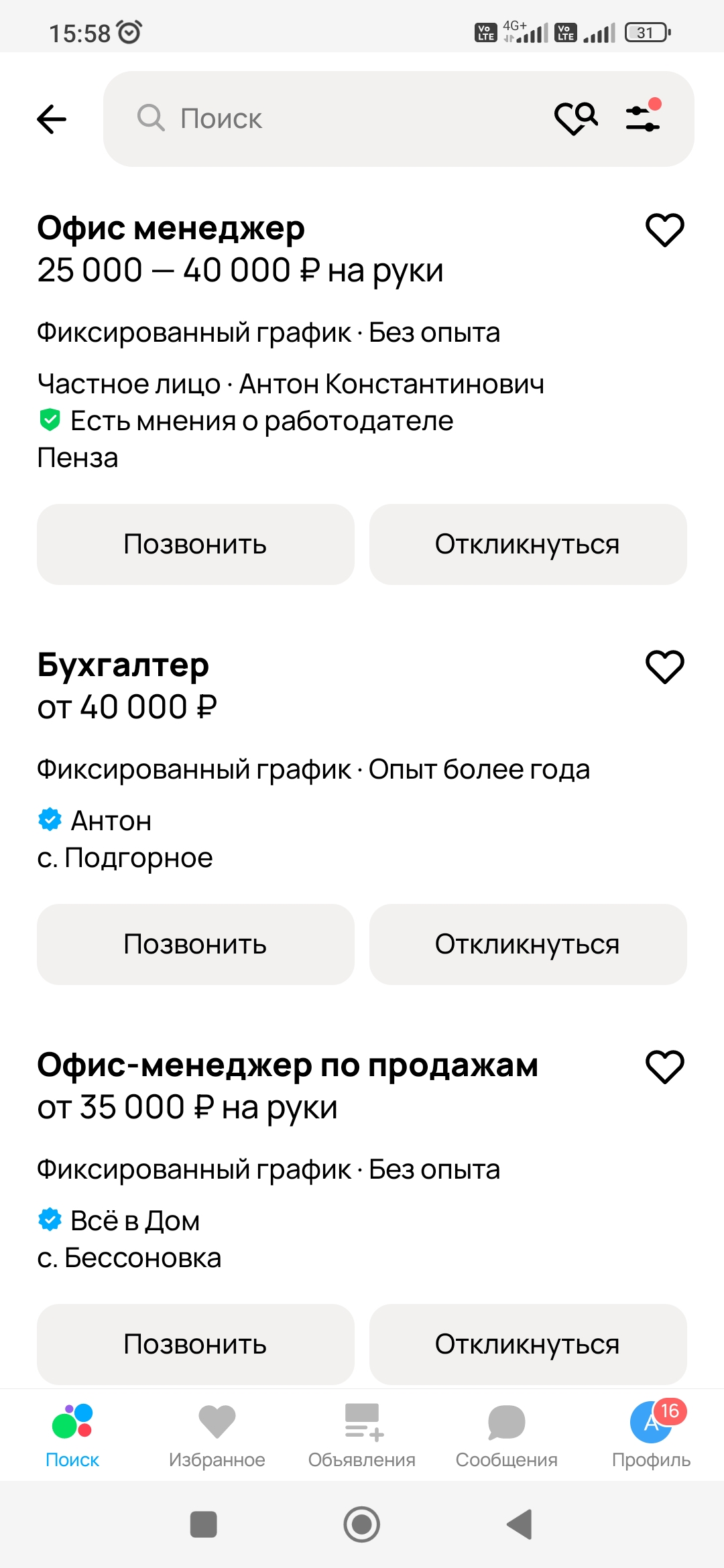Call the Офис менеджер employer via Позвонить

[x=195, y=544]
